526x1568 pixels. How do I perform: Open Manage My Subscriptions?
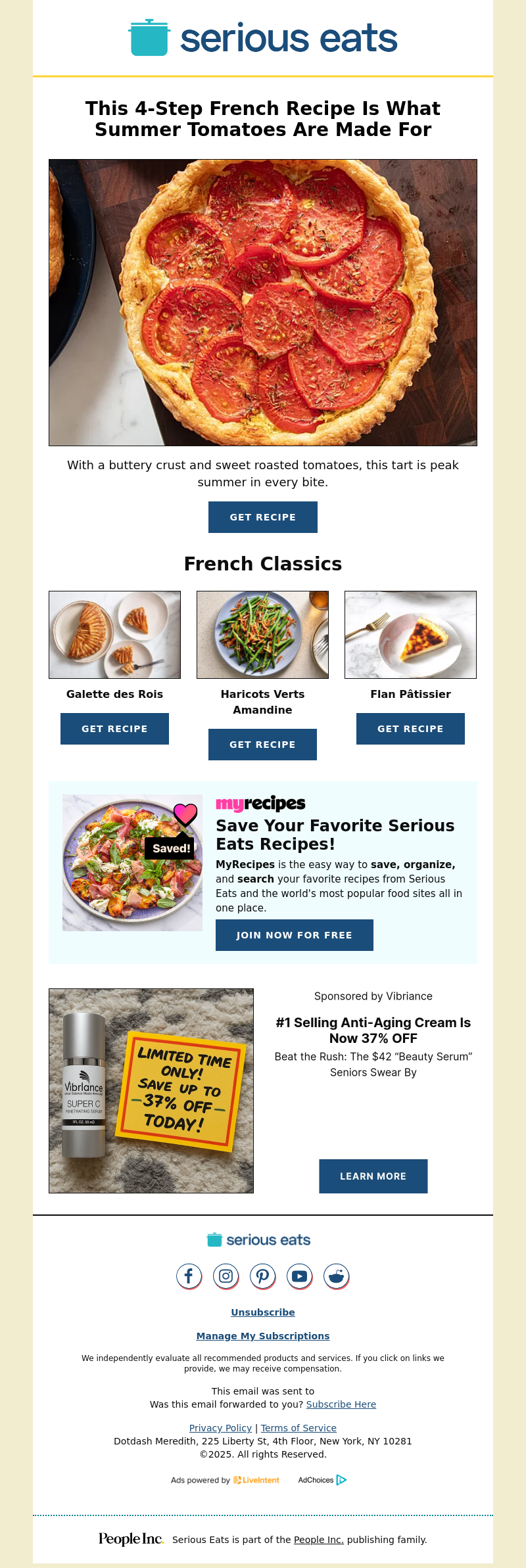262,1336
